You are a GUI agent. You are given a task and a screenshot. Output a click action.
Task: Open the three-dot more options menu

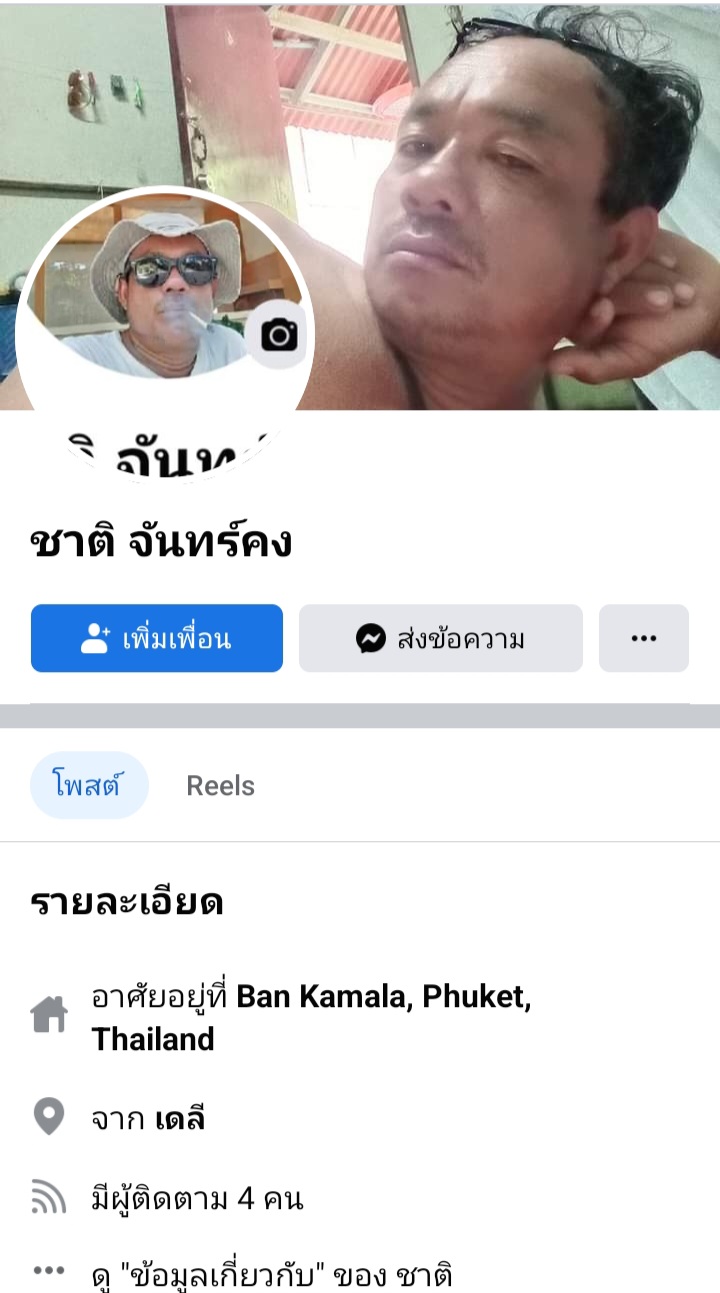(x=643, y=638)
